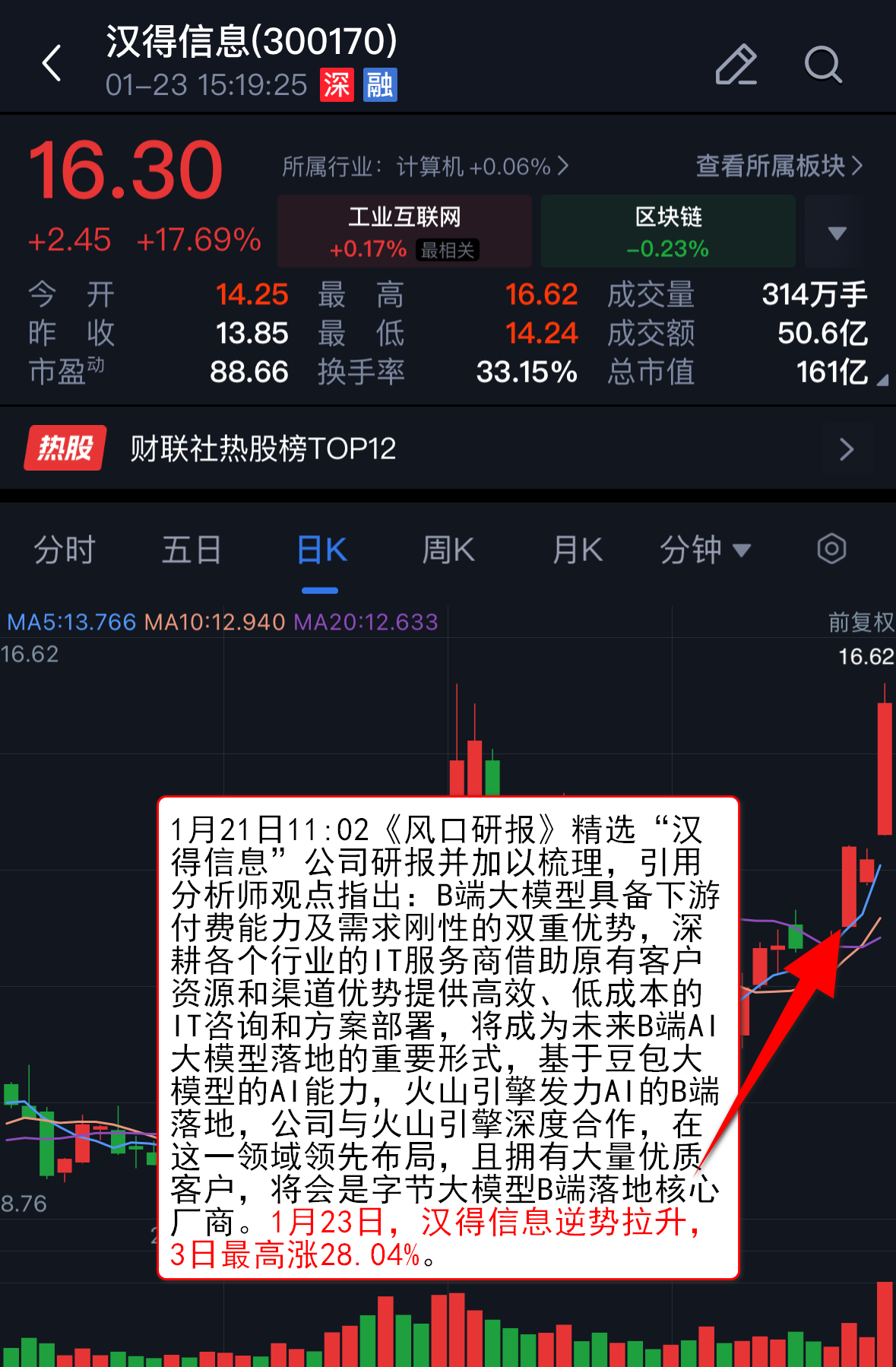The image size is (896, 1367).
Task: Switch to the 分时 chart tab
Action: coord(65,550)
